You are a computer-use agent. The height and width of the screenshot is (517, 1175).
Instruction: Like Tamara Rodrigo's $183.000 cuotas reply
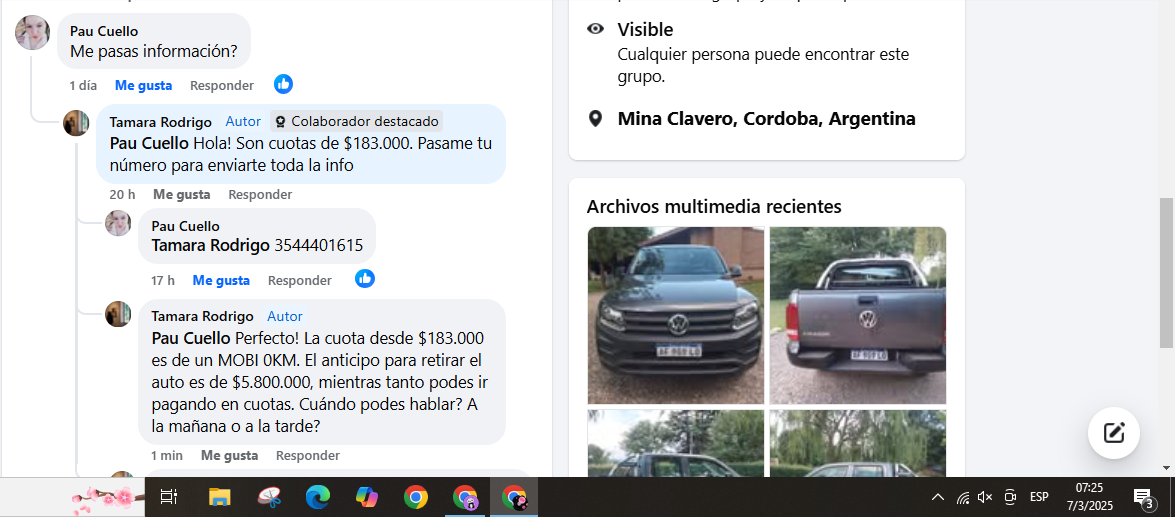click(181, 194)
